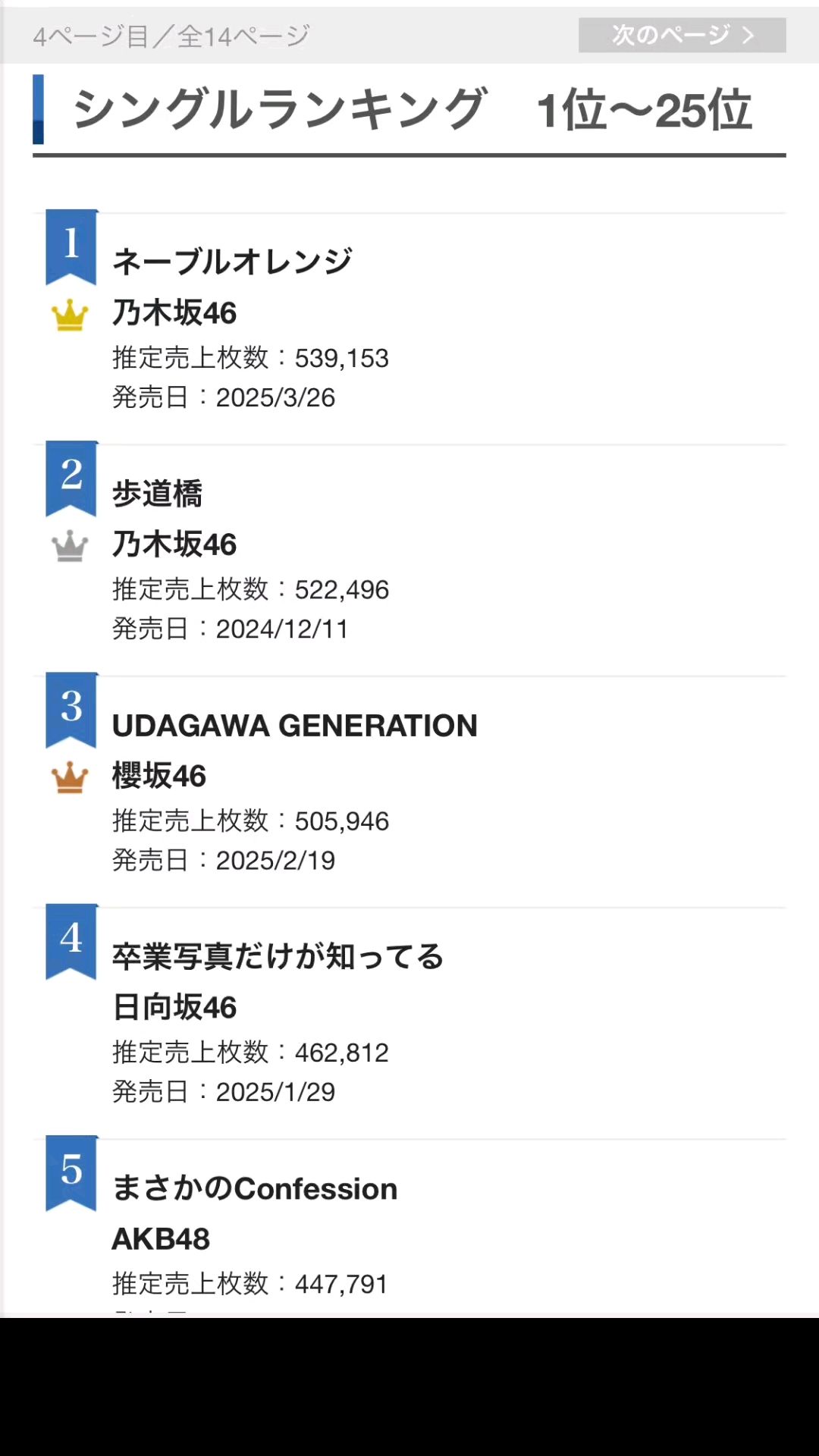Image resolution: width=819 pixels, height=1456 pixels.
Task: Open the UDAGAWA GENERATION song link
Action: coord(294,724)
